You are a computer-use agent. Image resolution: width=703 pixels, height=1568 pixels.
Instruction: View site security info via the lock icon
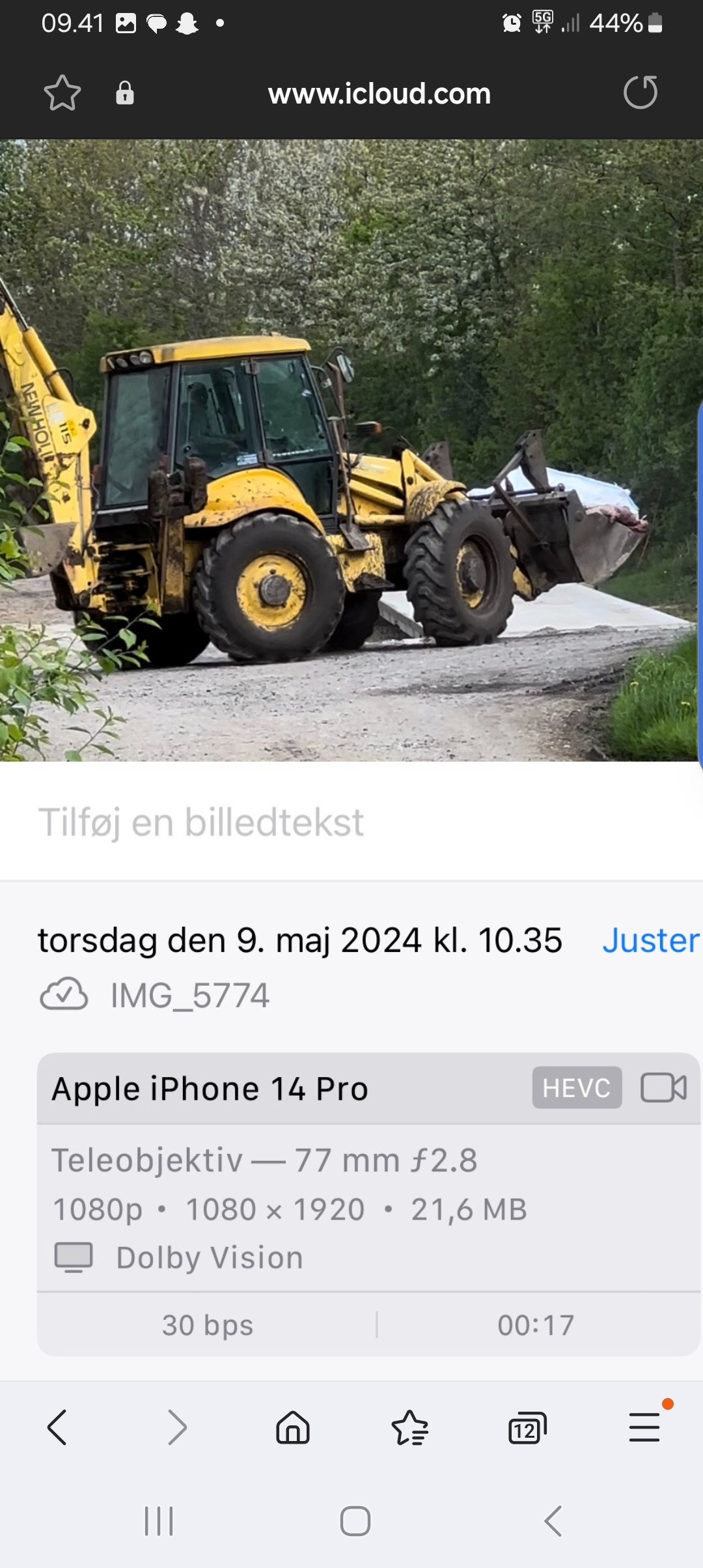pyautogui.click(x=125, y=93)
